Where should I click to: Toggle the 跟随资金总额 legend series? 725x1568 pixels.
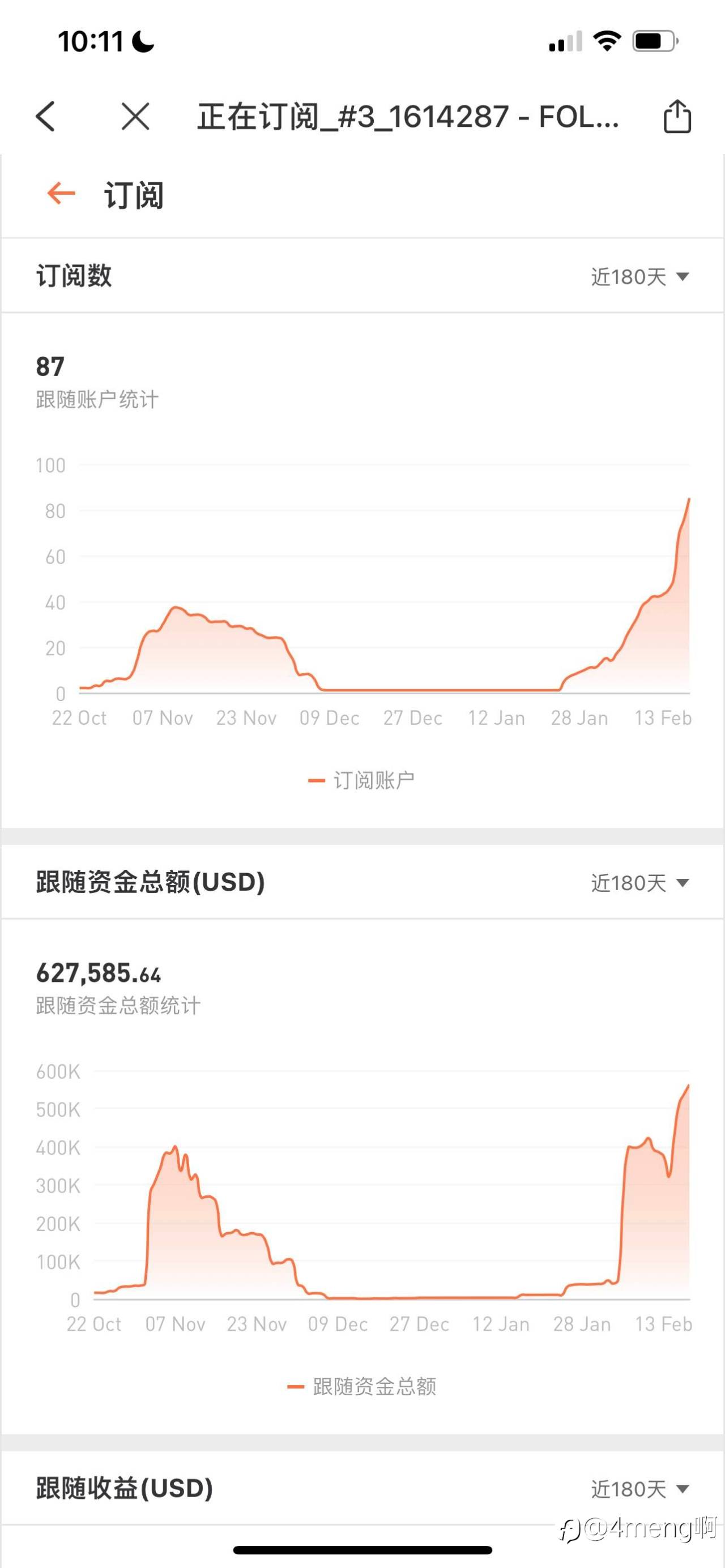[x=361, y=1387]
